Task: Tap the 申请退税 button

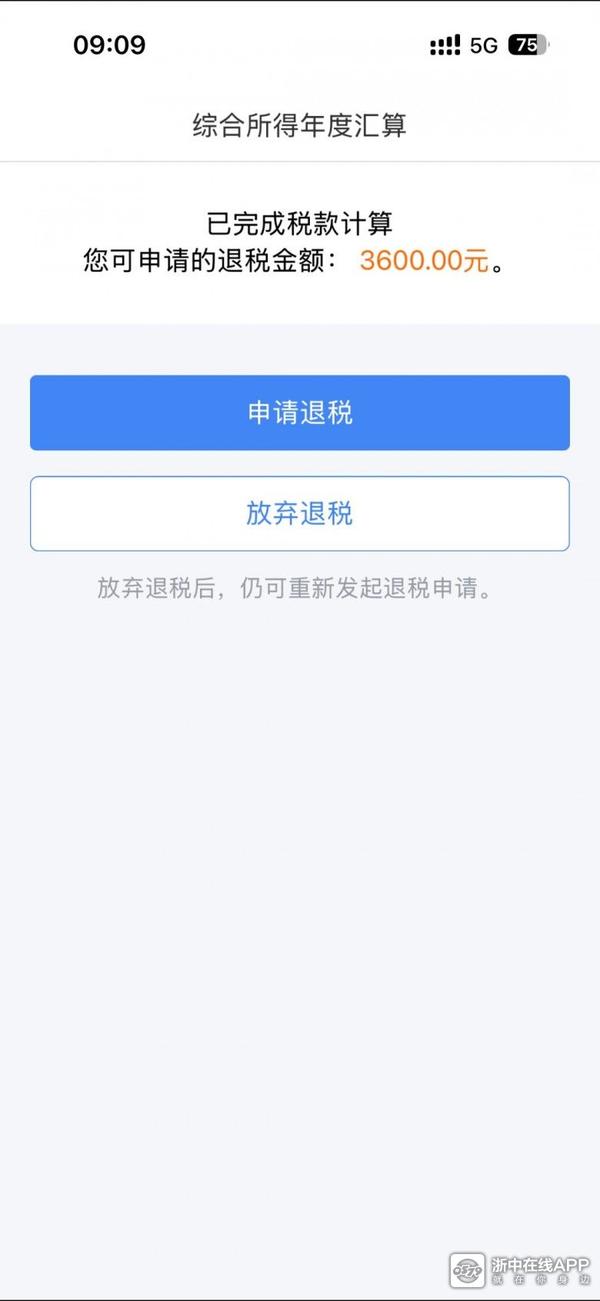Action: tap(300, 413)
